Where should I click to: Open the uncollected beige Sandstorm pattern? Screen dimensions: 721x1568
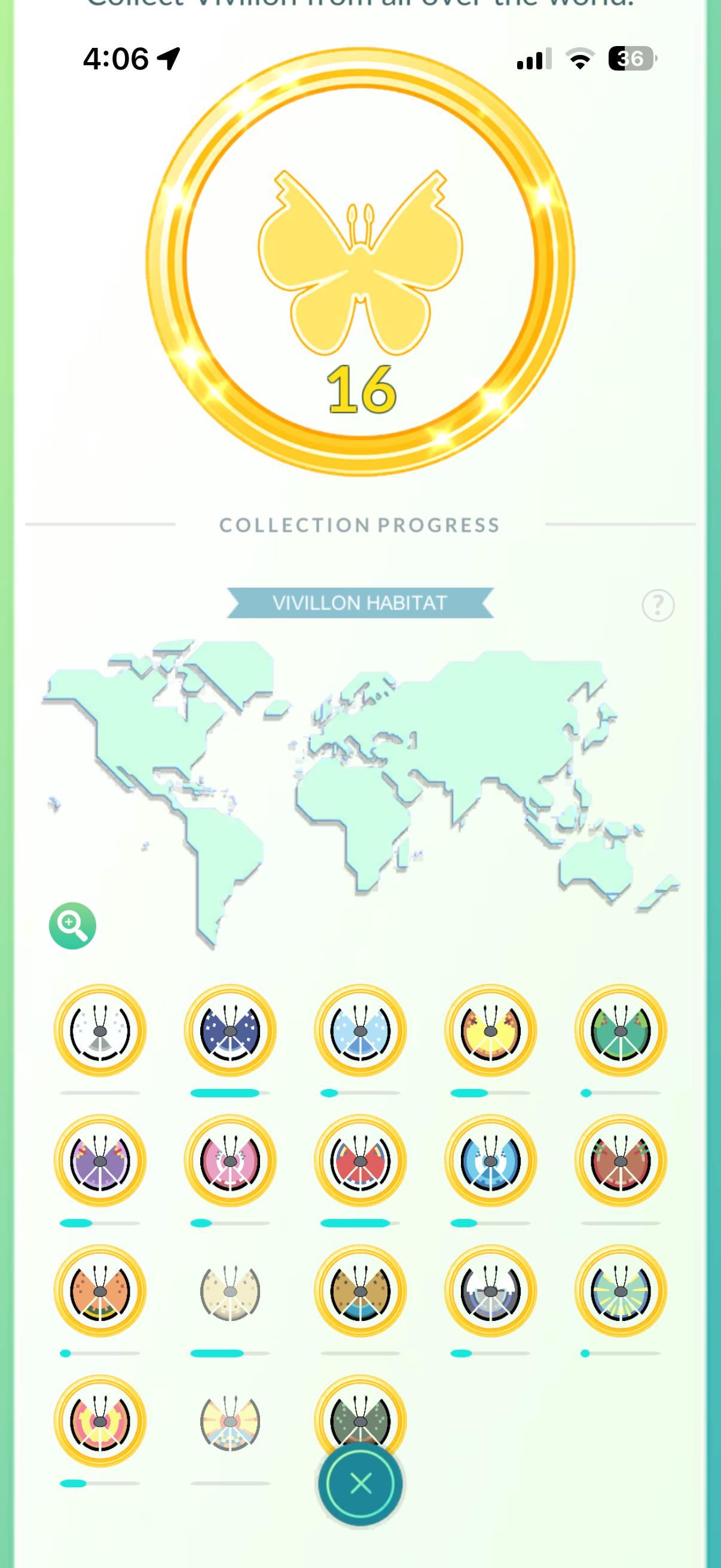tap(230, 1291)
